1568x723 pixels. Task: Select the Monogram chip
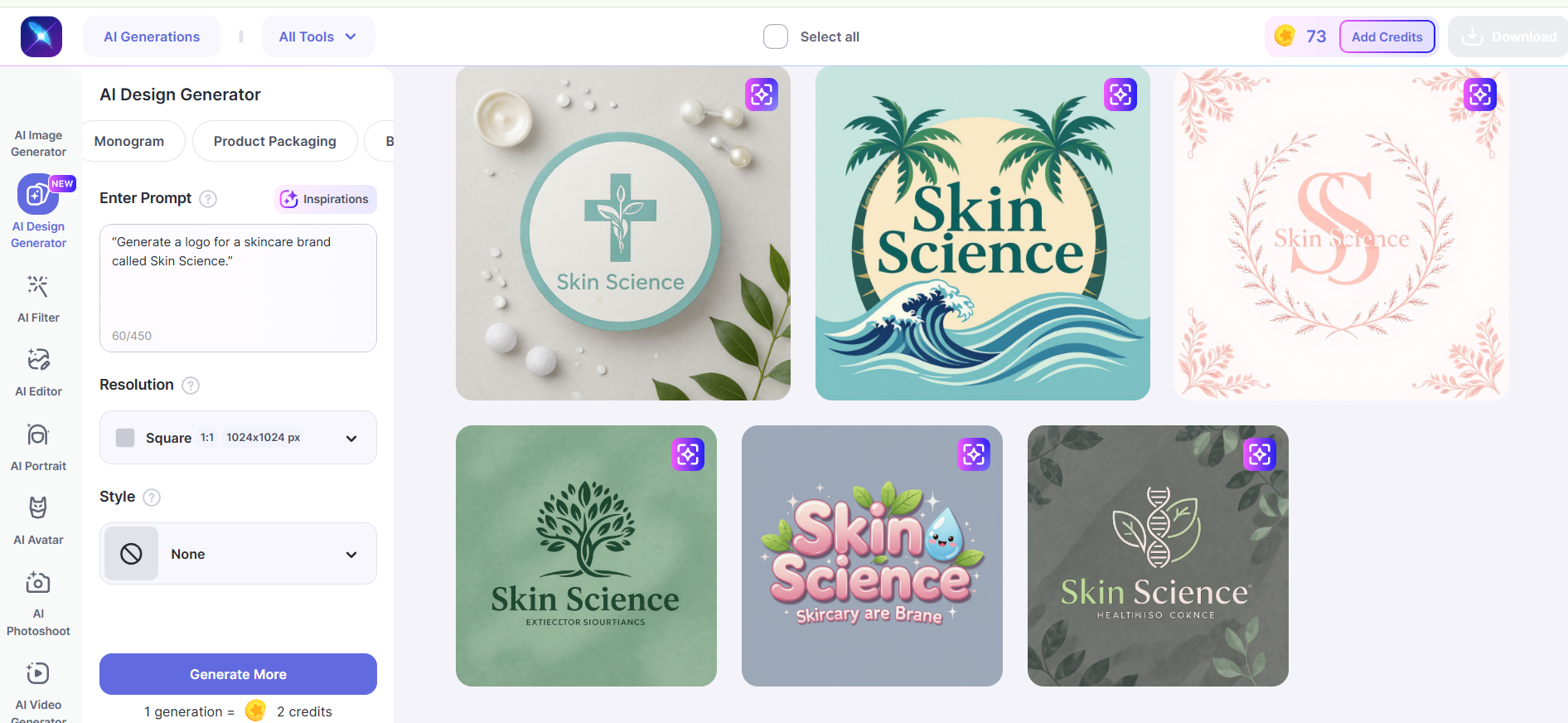click(x=129, y=141)
